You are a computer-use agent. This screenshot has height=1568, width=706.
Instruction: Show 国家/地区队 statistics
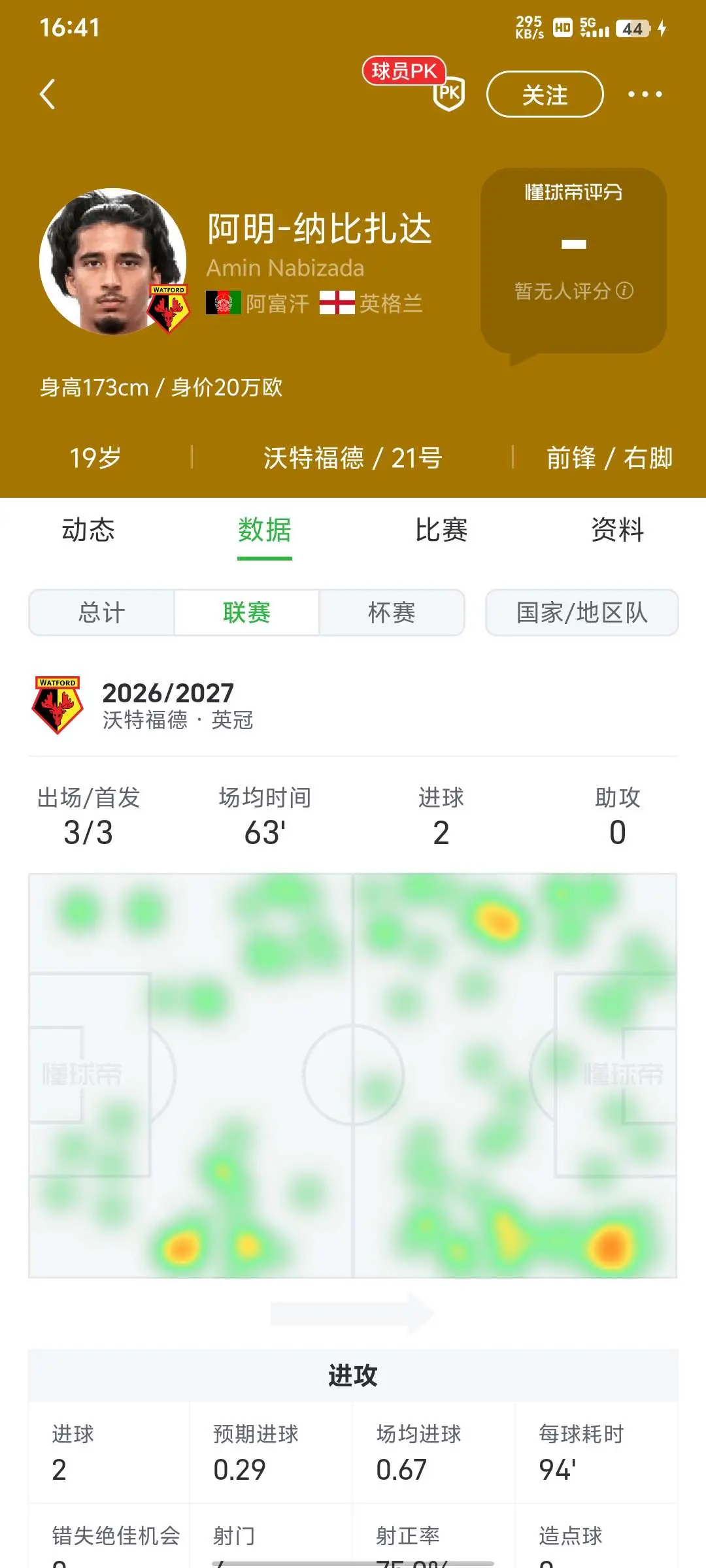pyautogui.click(x=582, y=612)
